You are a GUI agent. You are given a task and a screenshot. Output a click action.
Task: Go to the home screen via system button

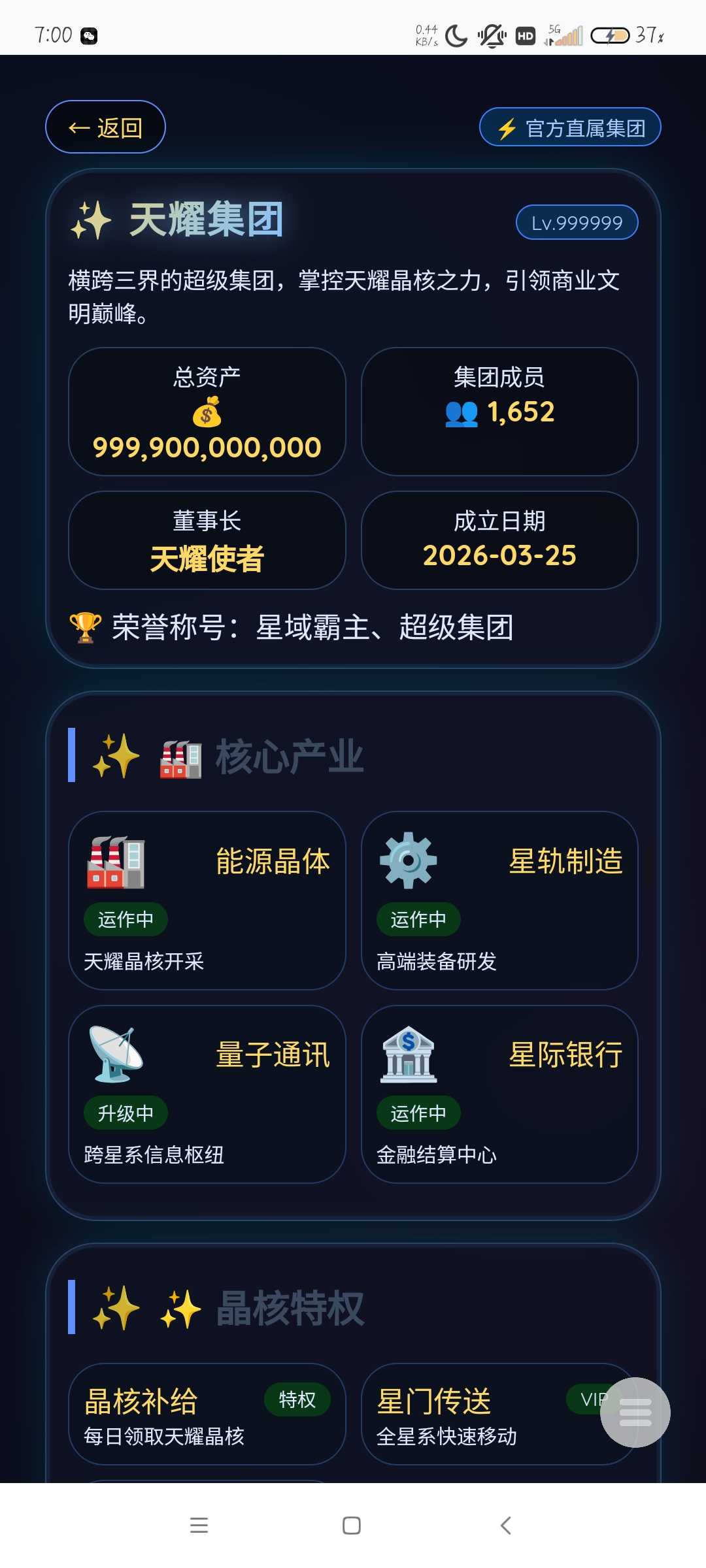(352, 1526)
